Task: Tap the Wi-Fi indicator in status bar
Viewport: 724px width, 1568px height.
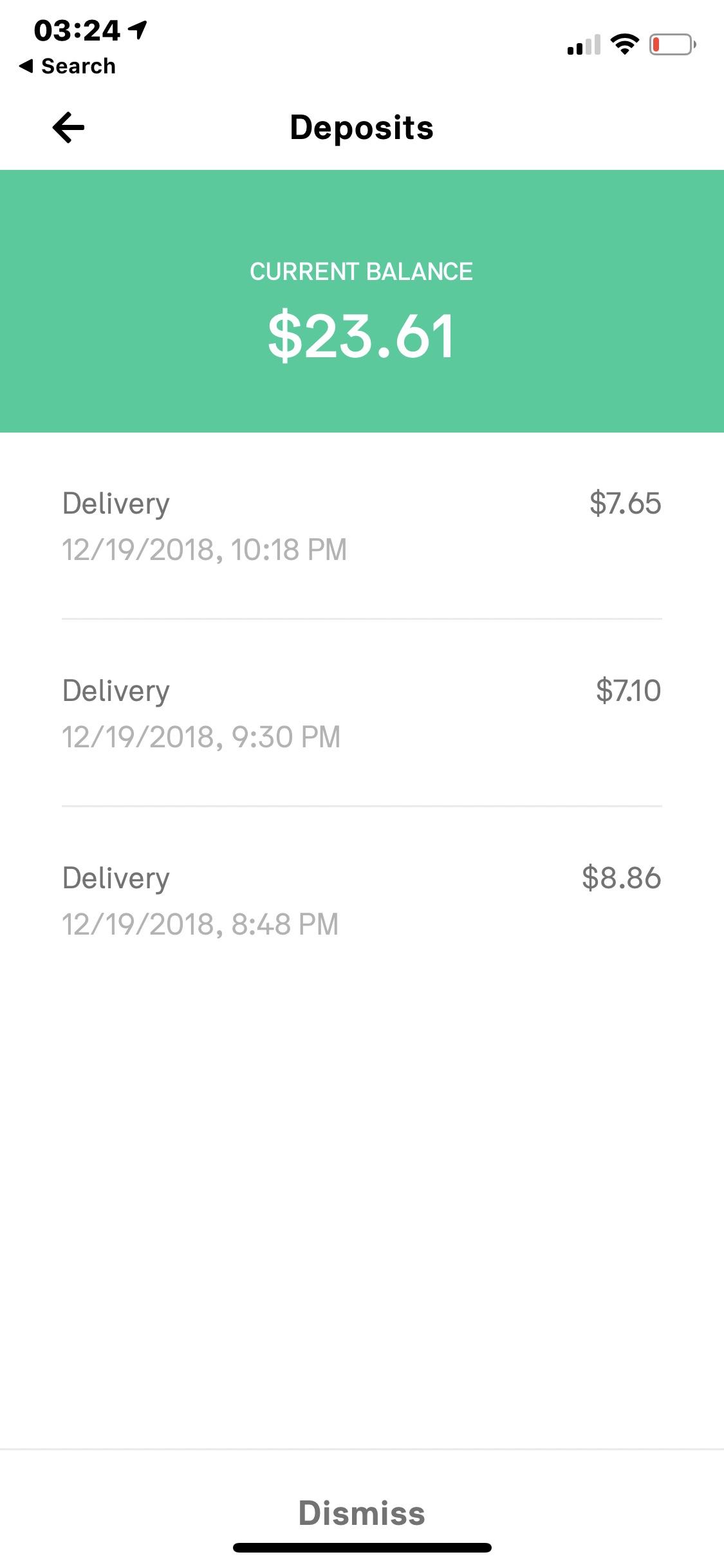Action: click(x=623, y=44)
